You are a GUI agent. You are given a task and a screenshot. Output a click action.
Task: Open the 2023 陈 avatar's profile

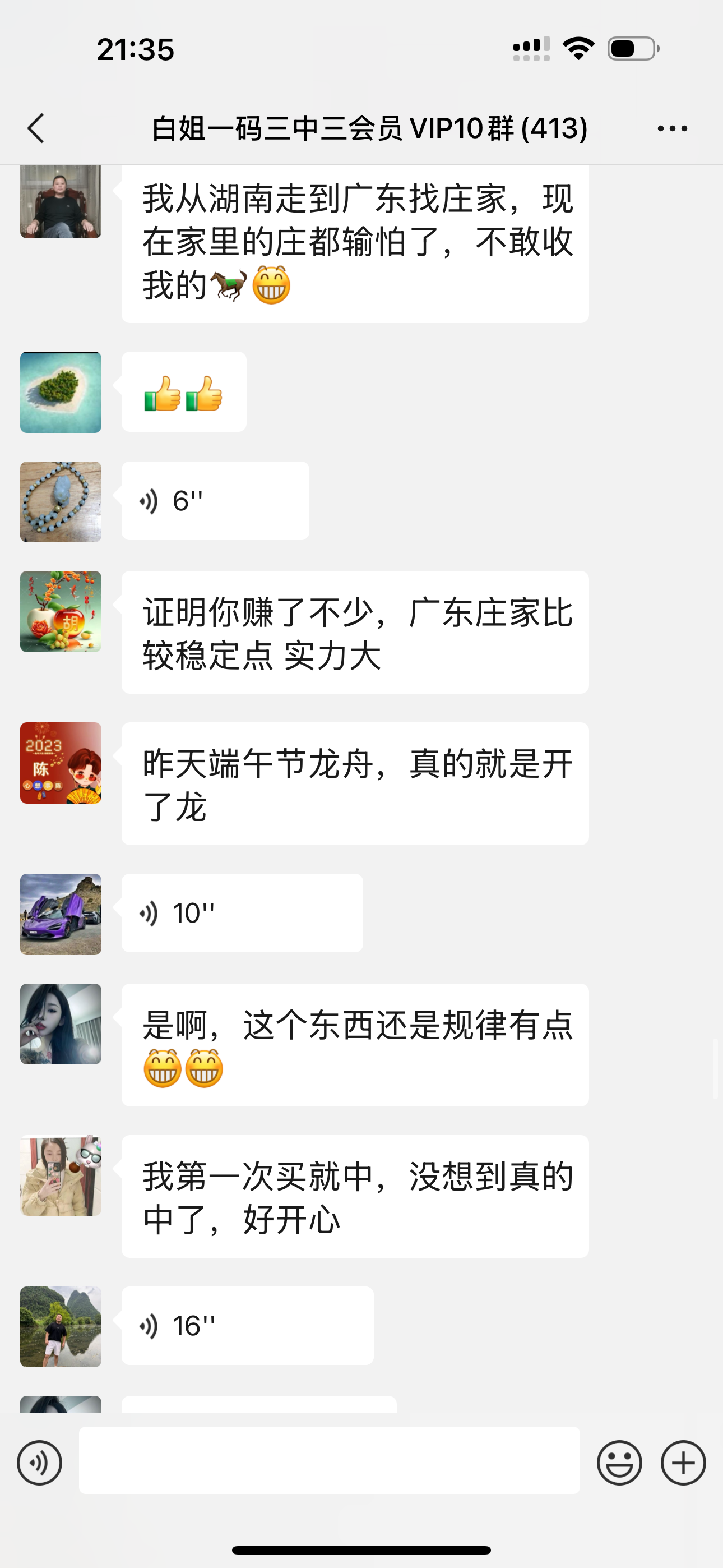pyautogui.click(x=61, y=763)
